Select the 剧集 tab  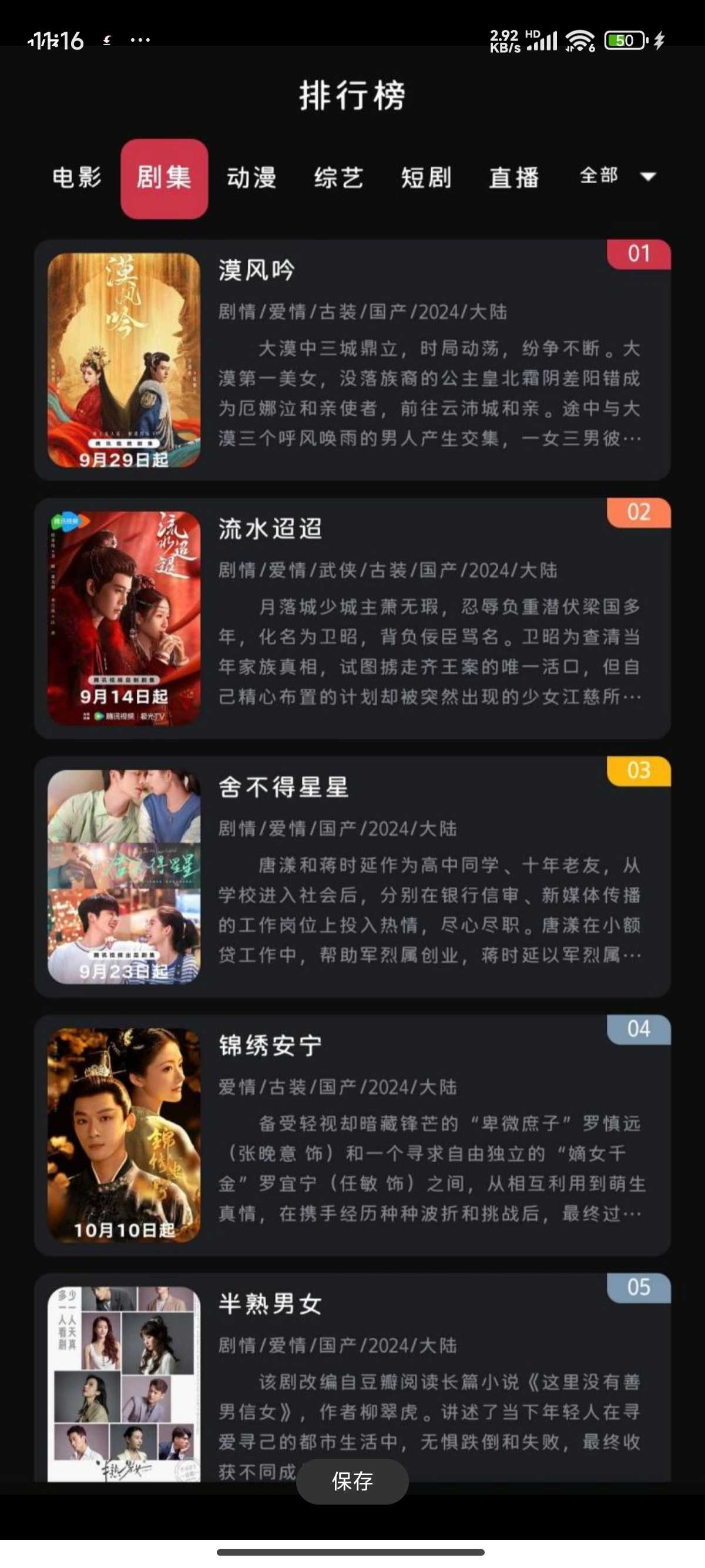pos(164,178)
